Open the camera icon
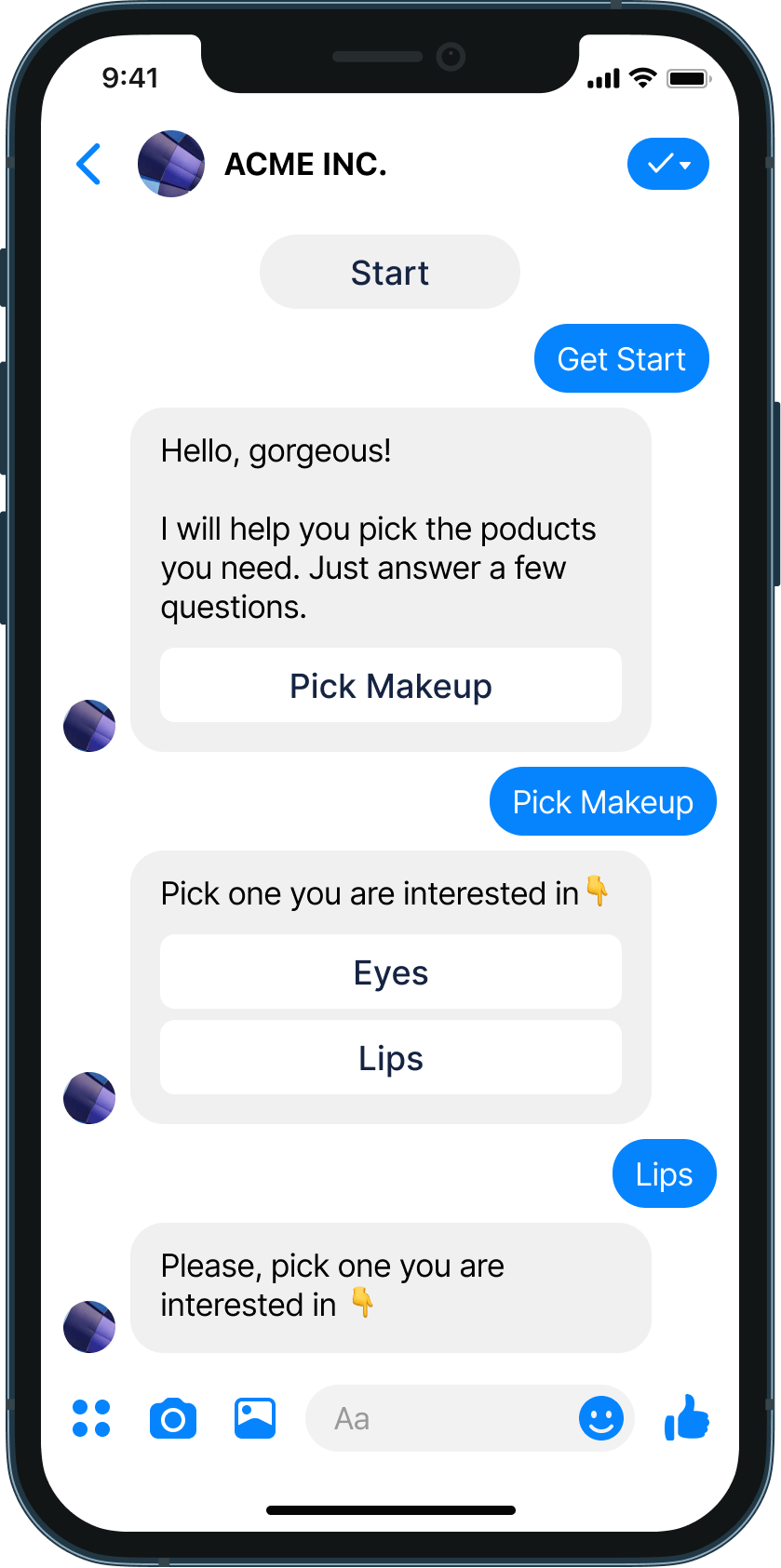 [x=172, y=1418]
